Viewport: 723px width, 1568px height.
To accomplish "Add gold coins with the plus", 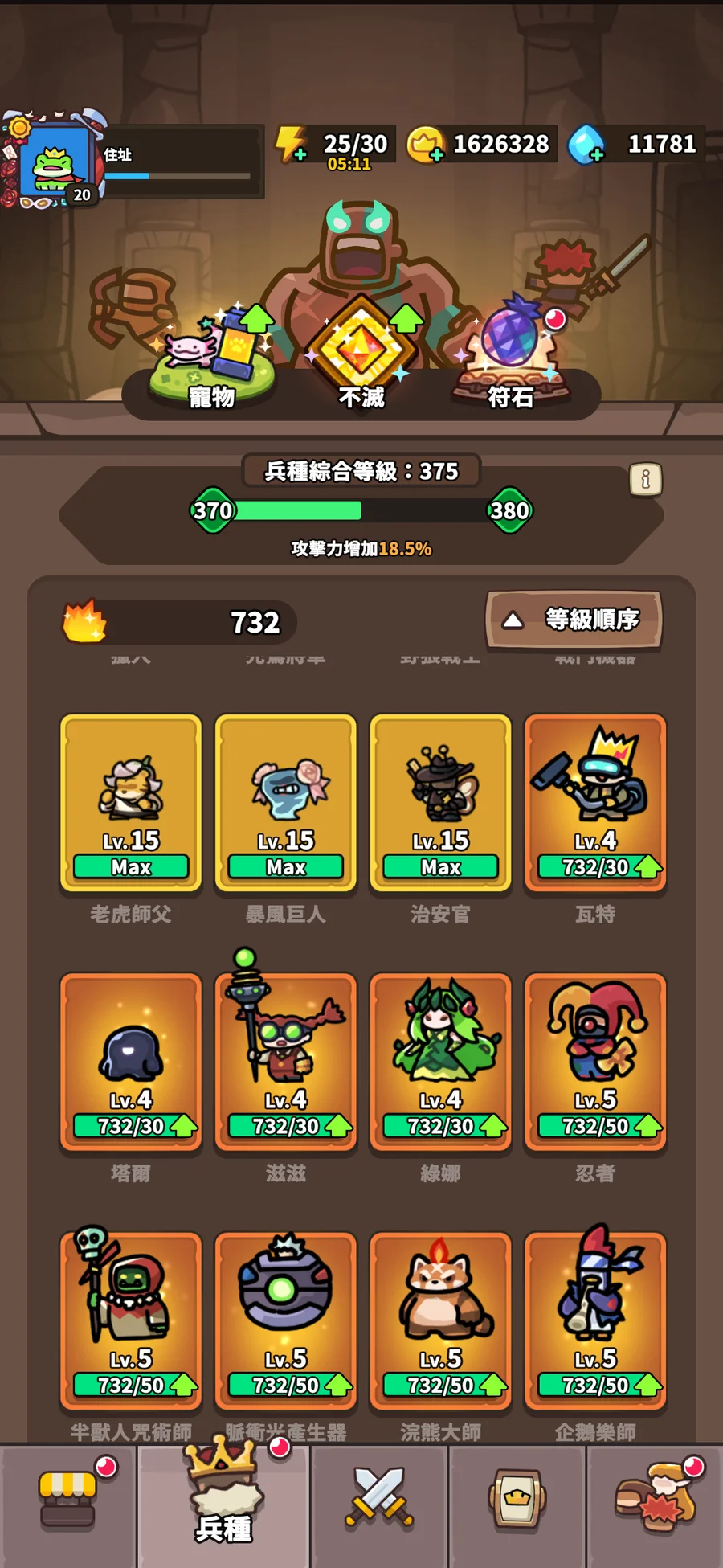I will [426, 145].
